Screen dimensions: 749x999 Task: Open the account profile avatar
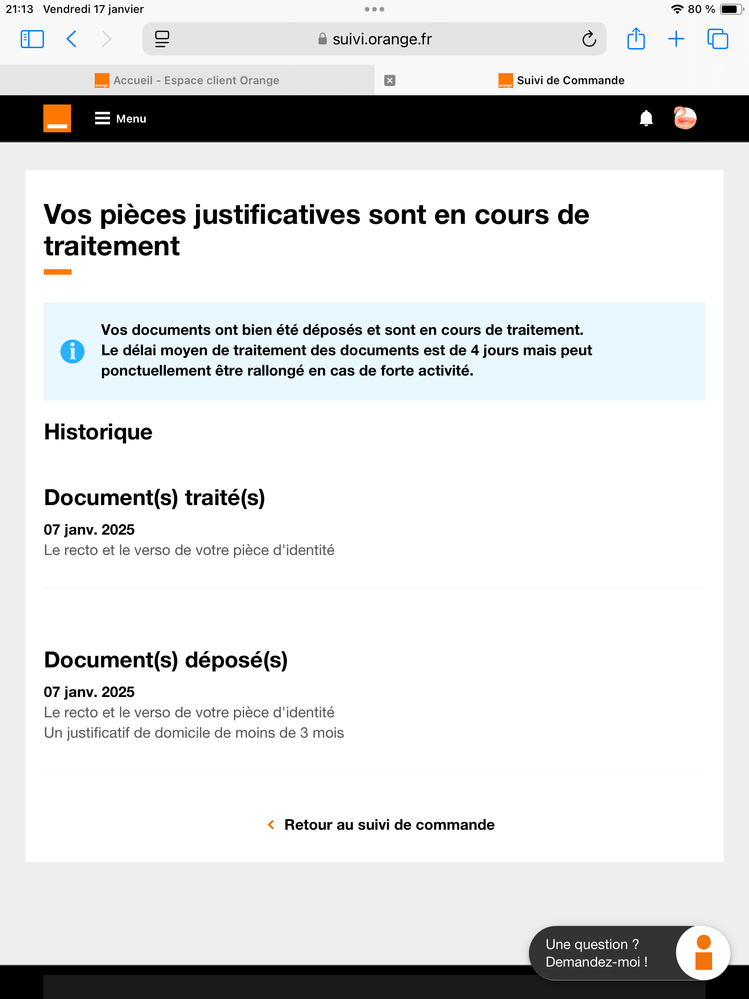pyautogui.click(x=685, y=118)
